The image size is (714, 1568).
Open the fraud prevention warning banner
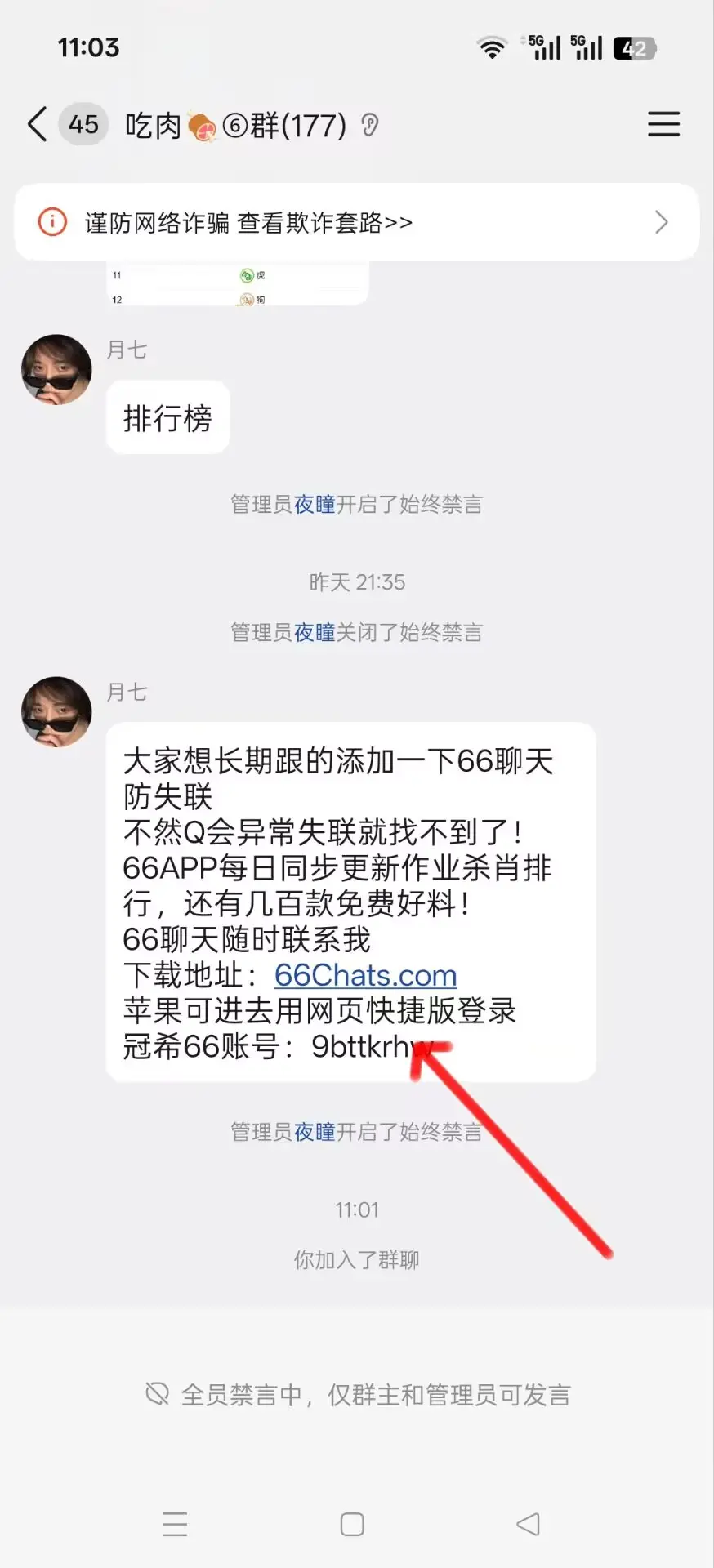(x=357, y=222)
